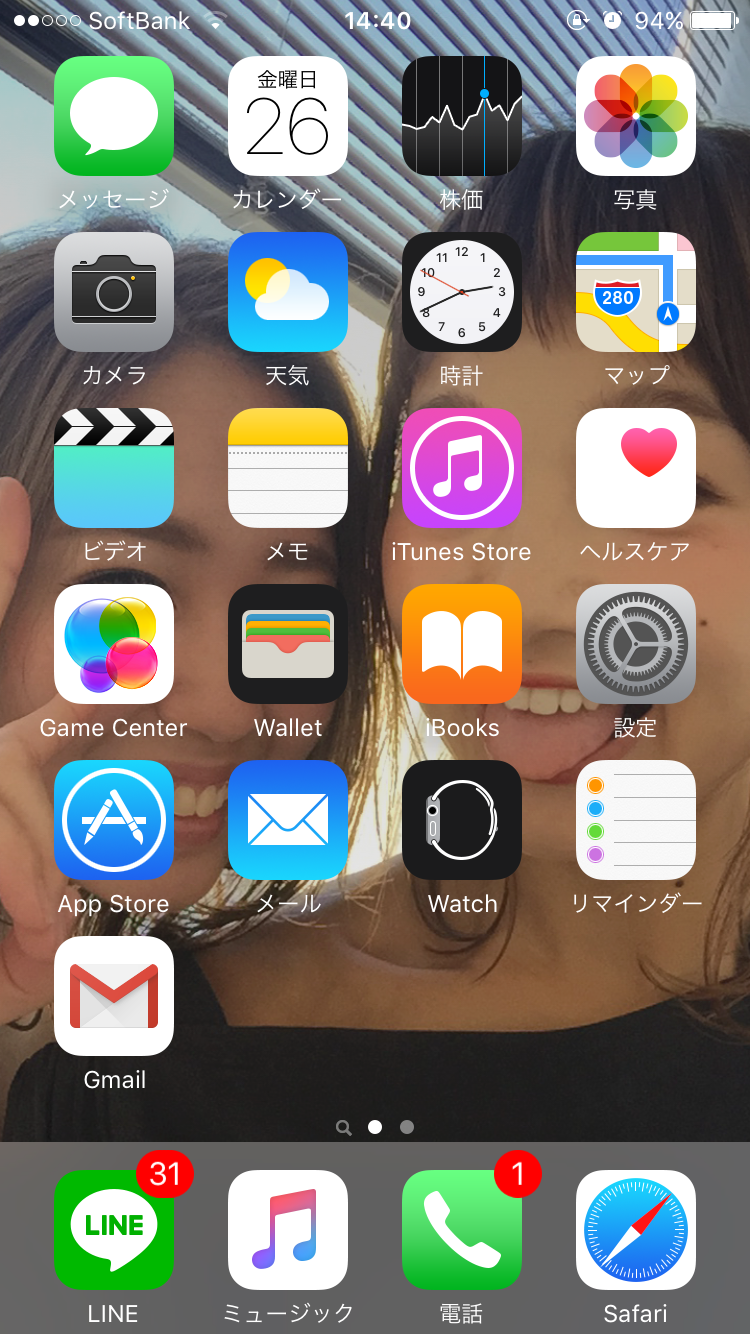Viewport: 750px width, 1334px height.
Task: Open iTunes Store
Action: (x=462, y=468)
